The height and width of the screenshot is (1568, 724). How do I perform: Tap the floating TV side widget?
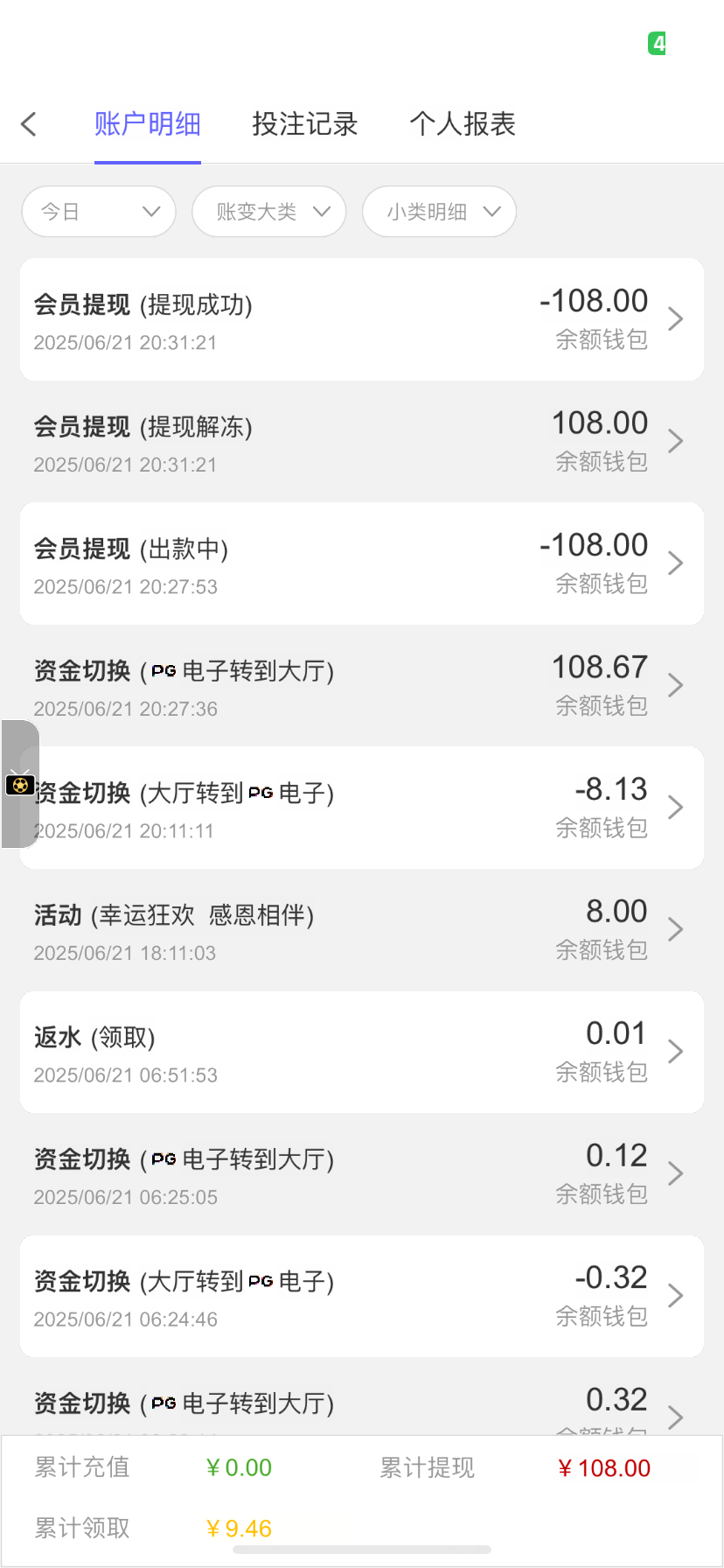click(20, 784)
